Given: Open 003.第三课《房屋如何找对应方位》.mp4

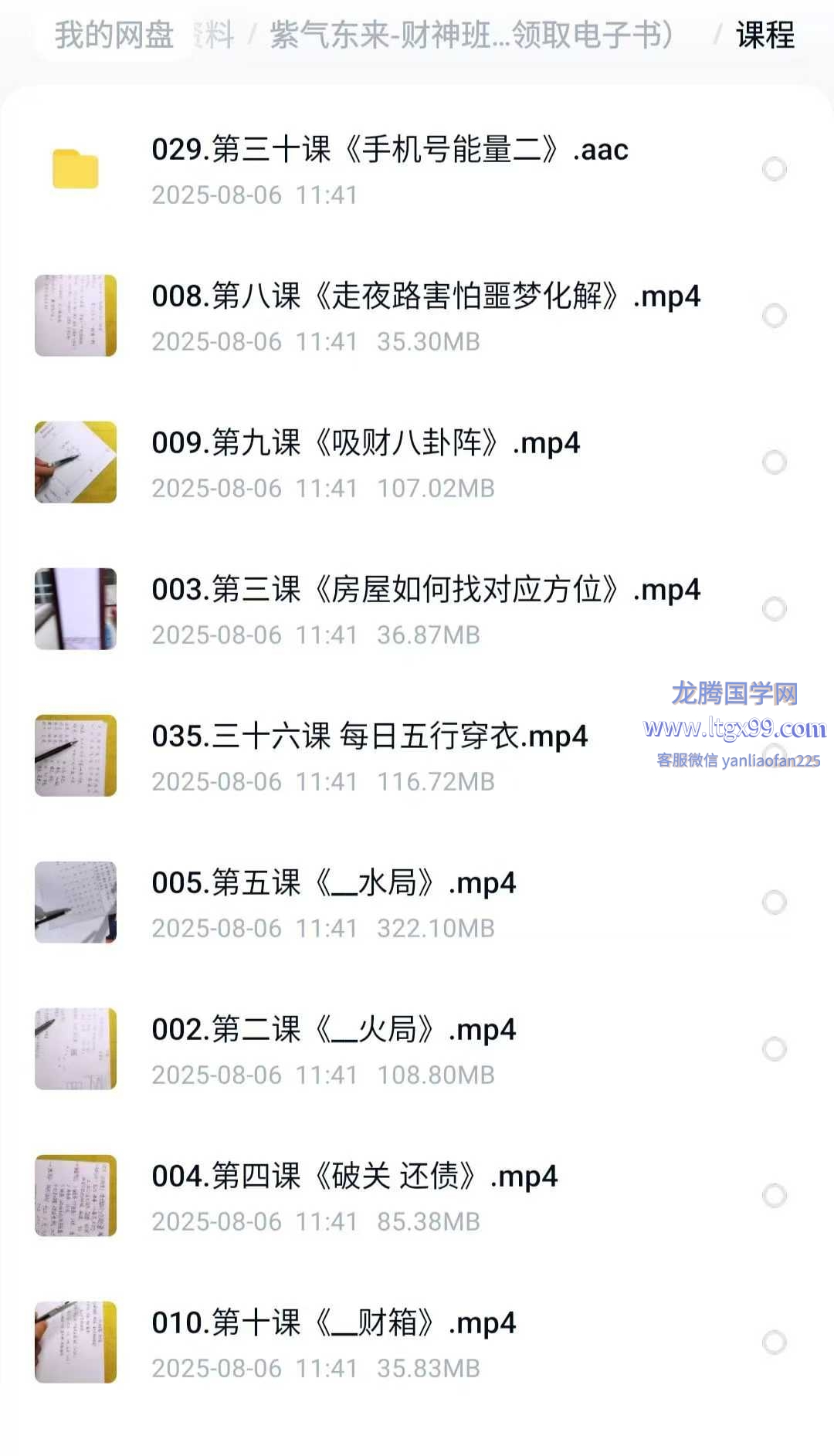Looking at the screenshot, I should 425,590.
